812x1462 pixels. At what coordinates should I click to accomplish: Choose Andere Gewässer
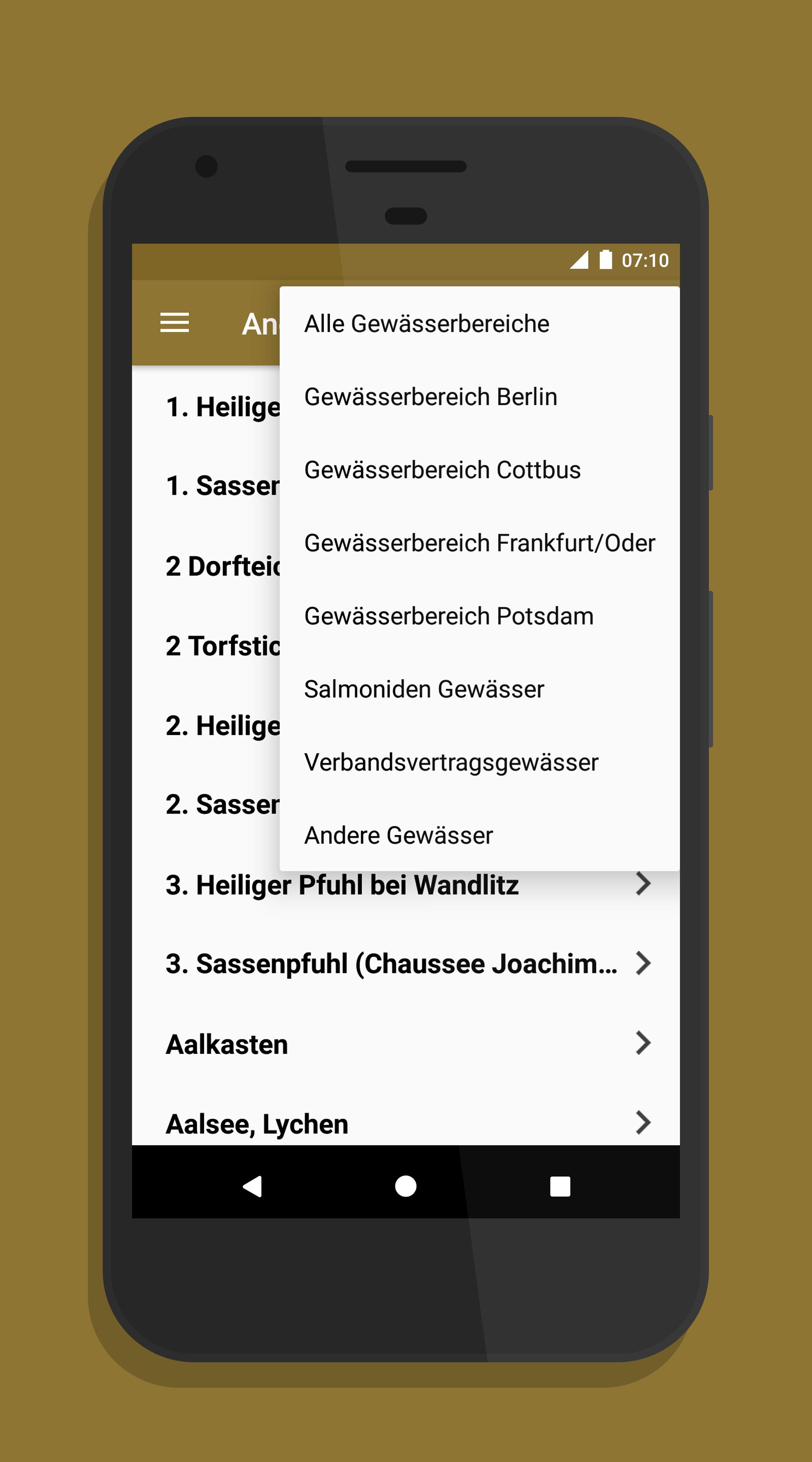[398, 835]
